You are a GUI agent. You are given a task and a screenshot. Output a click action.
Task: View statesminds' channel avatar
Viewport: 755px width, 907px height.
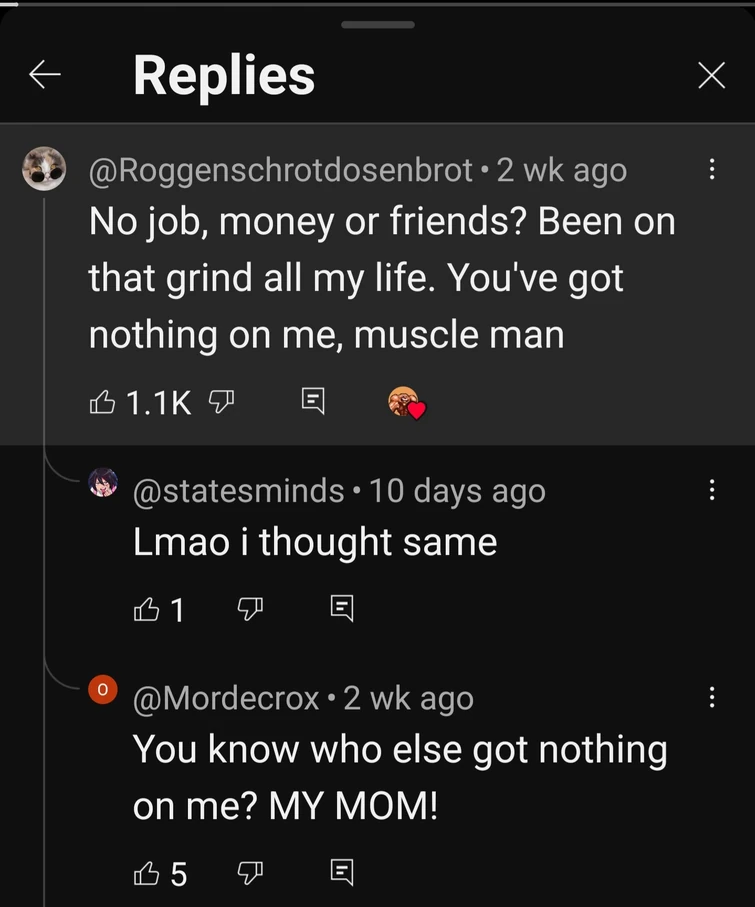coord(104,484)
